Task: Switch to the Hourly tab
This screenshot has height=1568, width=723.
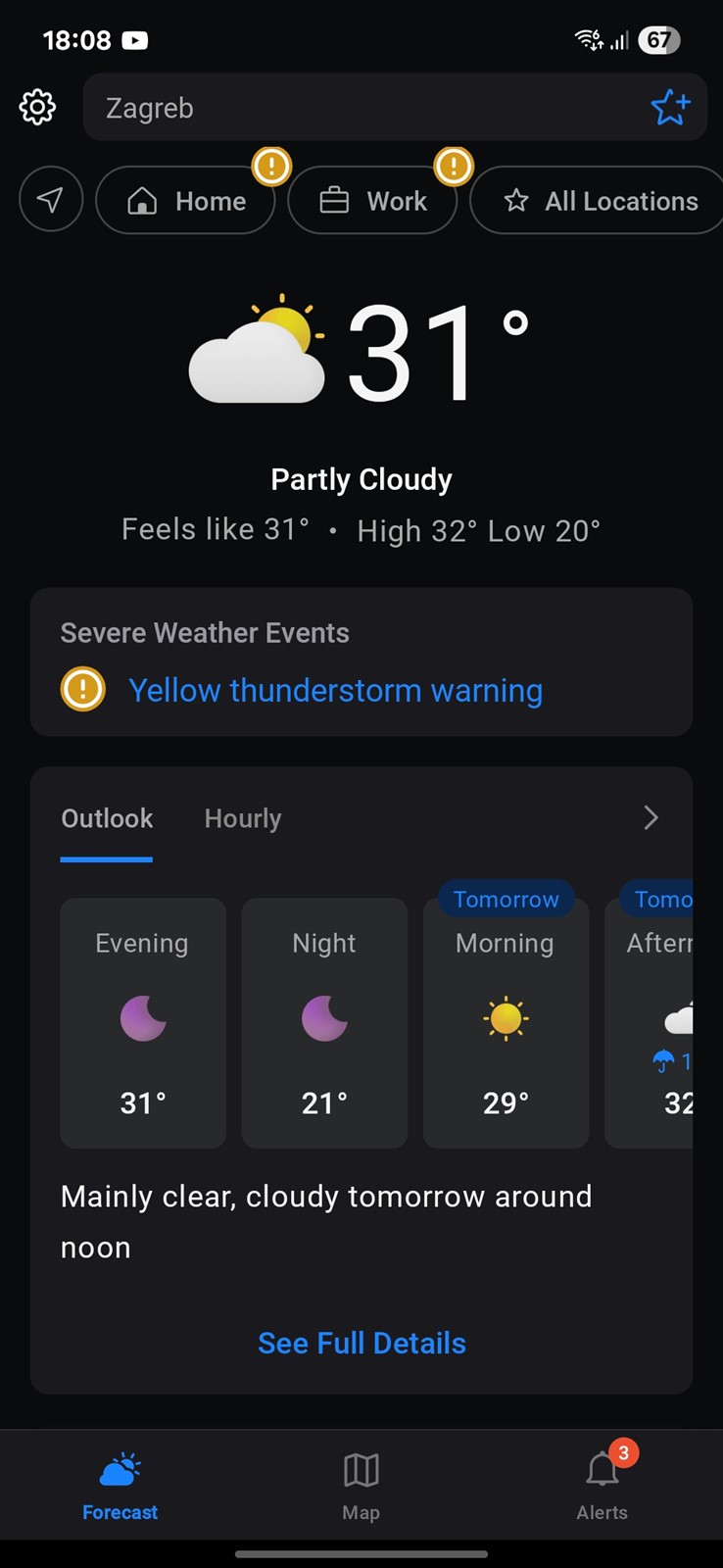Action: 243,818
